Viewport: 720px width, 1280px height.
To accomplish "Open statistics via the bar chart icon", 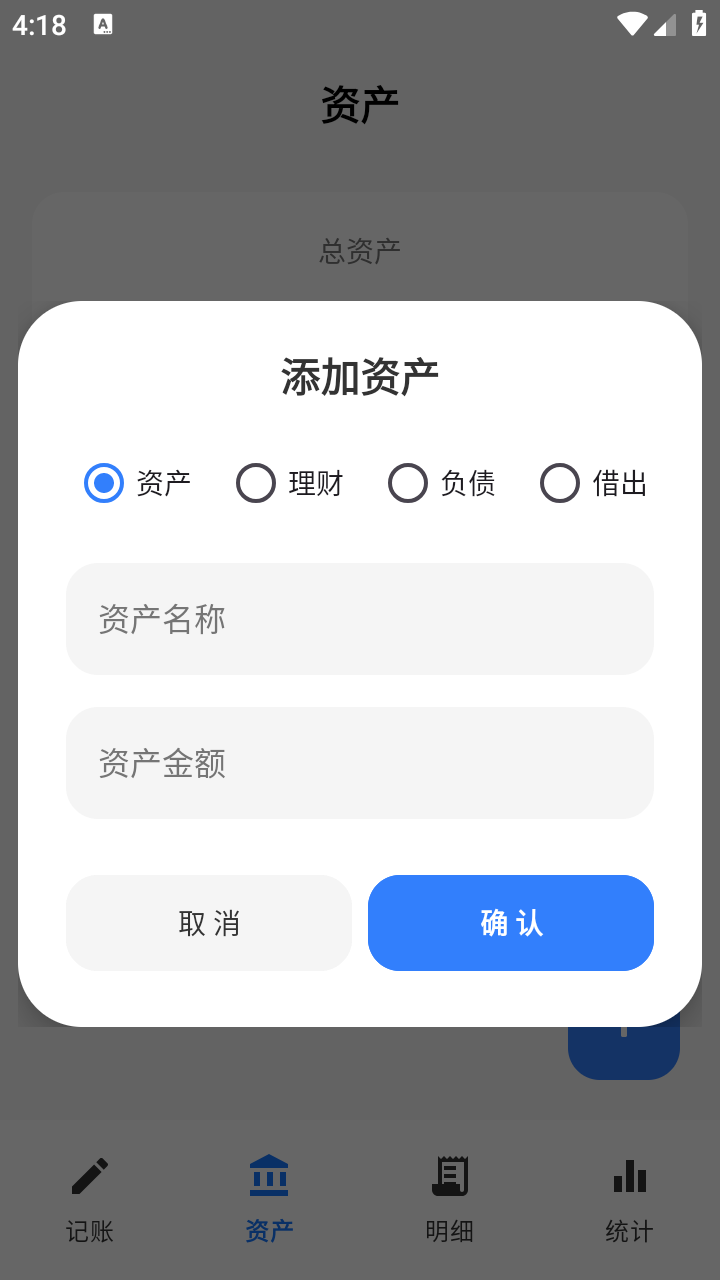I will (628, 1176).
